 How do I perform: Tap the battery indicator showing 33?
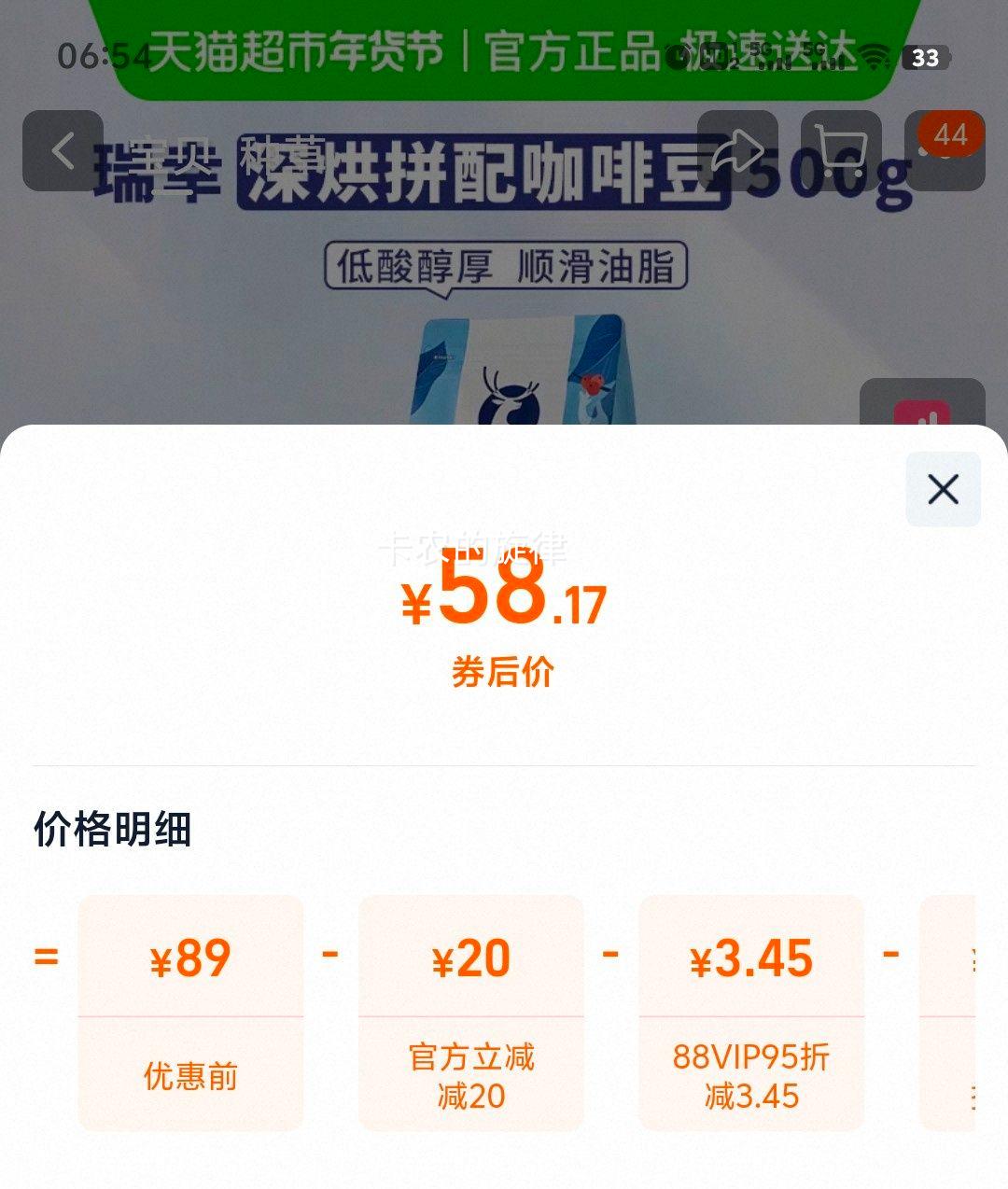924,59
